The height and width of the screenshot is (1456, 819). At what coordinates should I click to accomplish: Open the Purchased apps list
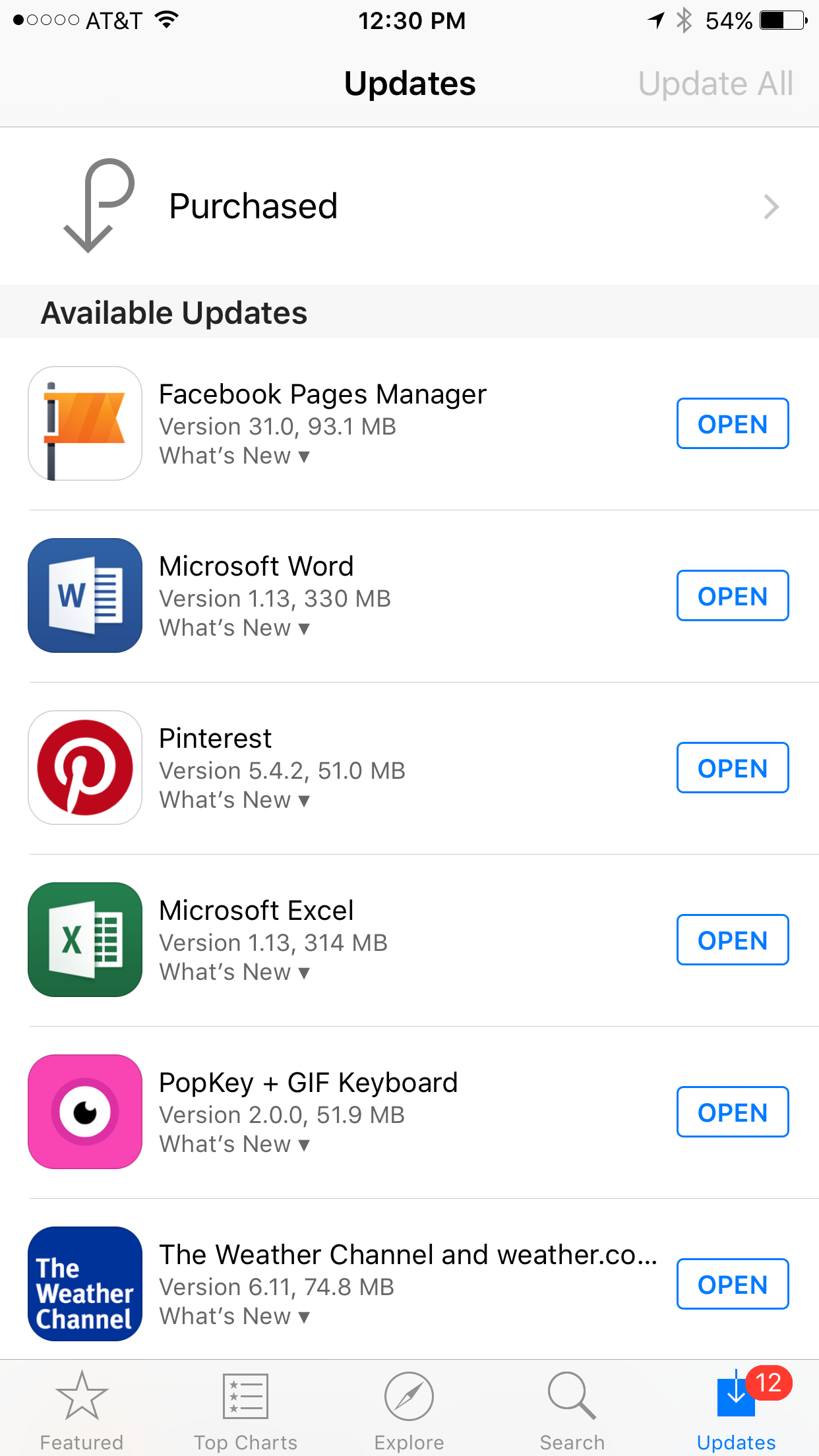(409, 206)
